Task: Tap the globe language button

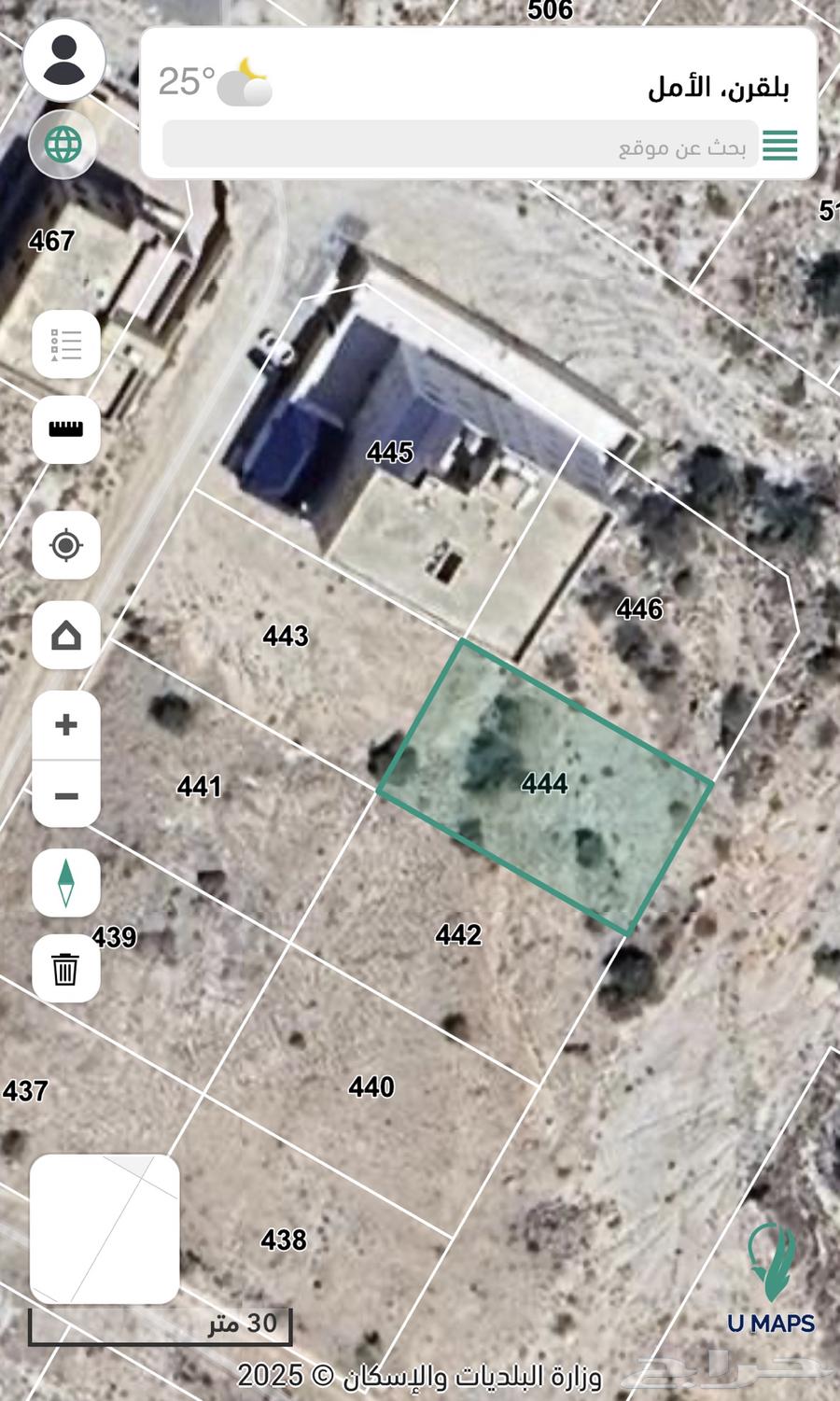Action: tap(63, 145)
